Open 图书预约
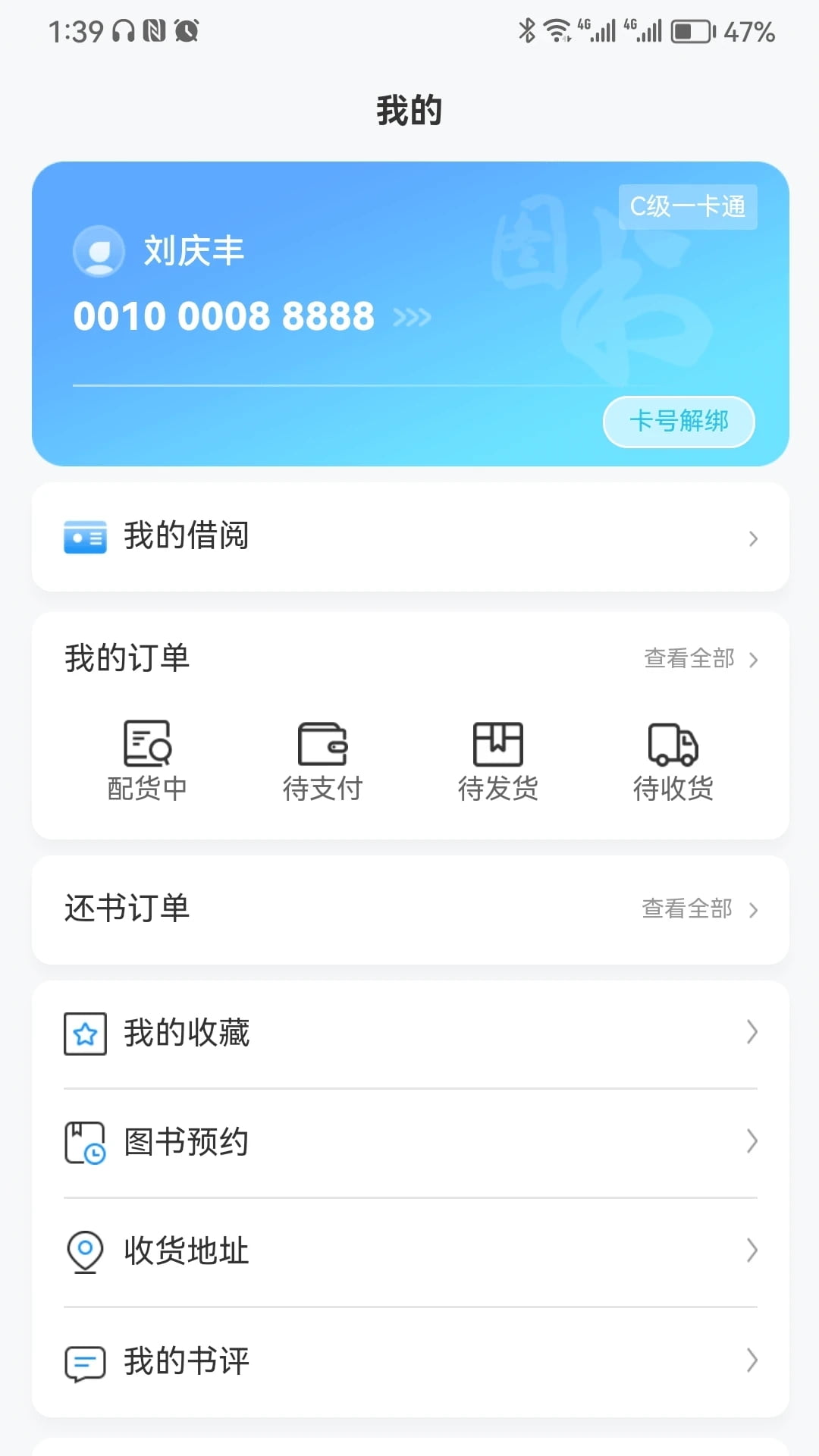The height and width of the screenshot is (1456, 819). pos(410,1142)
